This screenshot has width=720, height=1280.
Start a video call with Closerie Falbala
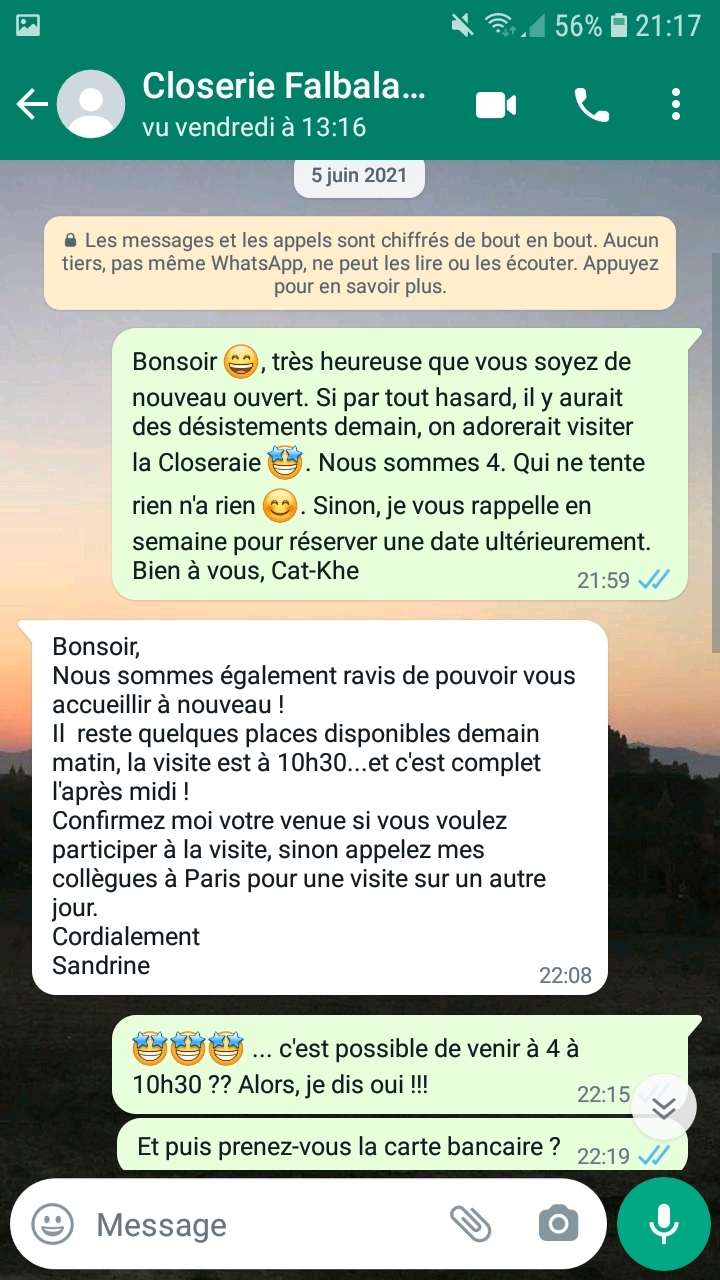[496, 104]
